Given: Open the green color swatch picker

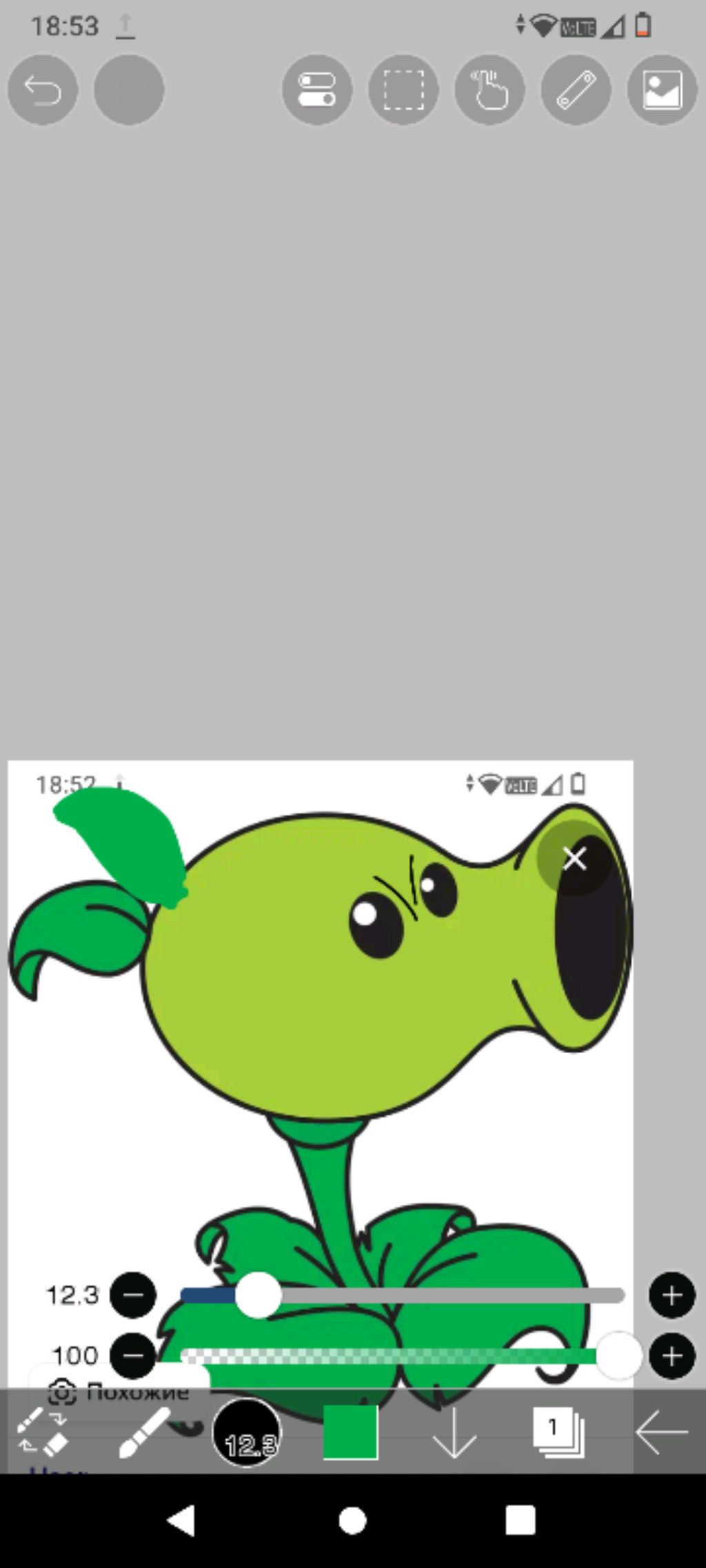Looking at the screenshot, I should pos(350,1432).
